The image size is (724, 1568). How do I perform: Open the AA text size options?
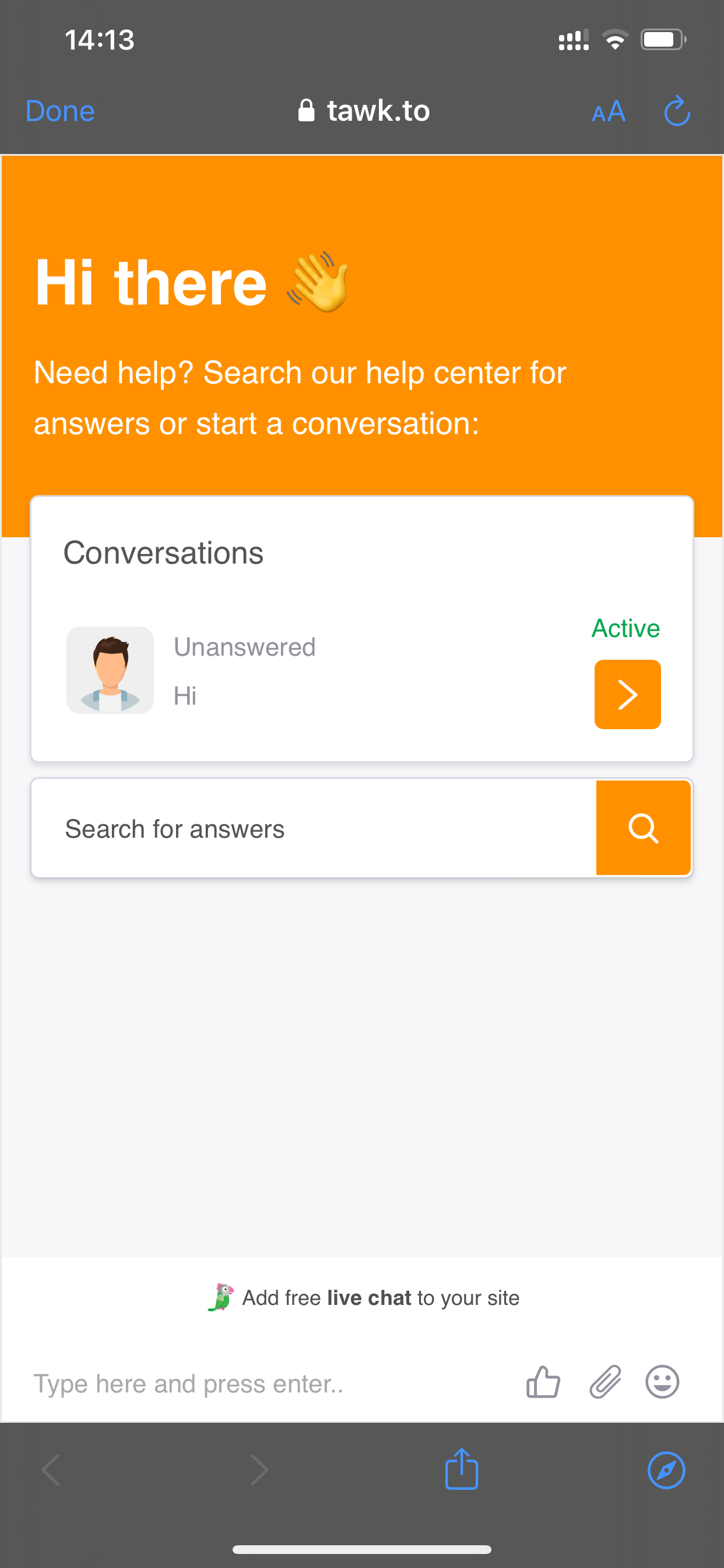tap(609, 111)
